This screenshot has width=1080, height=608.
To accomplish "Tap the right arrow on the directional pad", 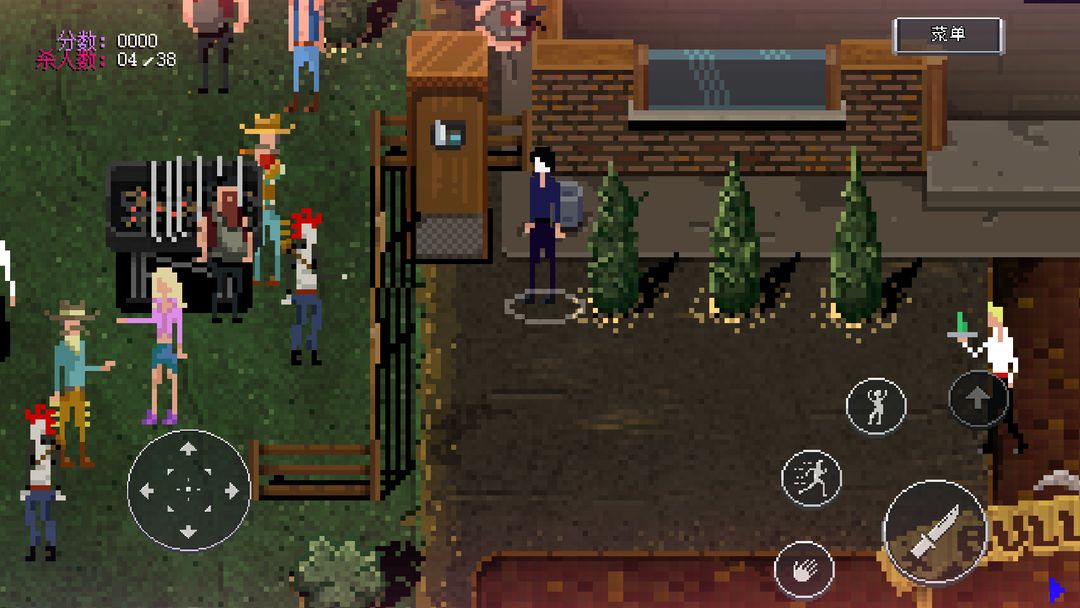I will tap(230, 491).
